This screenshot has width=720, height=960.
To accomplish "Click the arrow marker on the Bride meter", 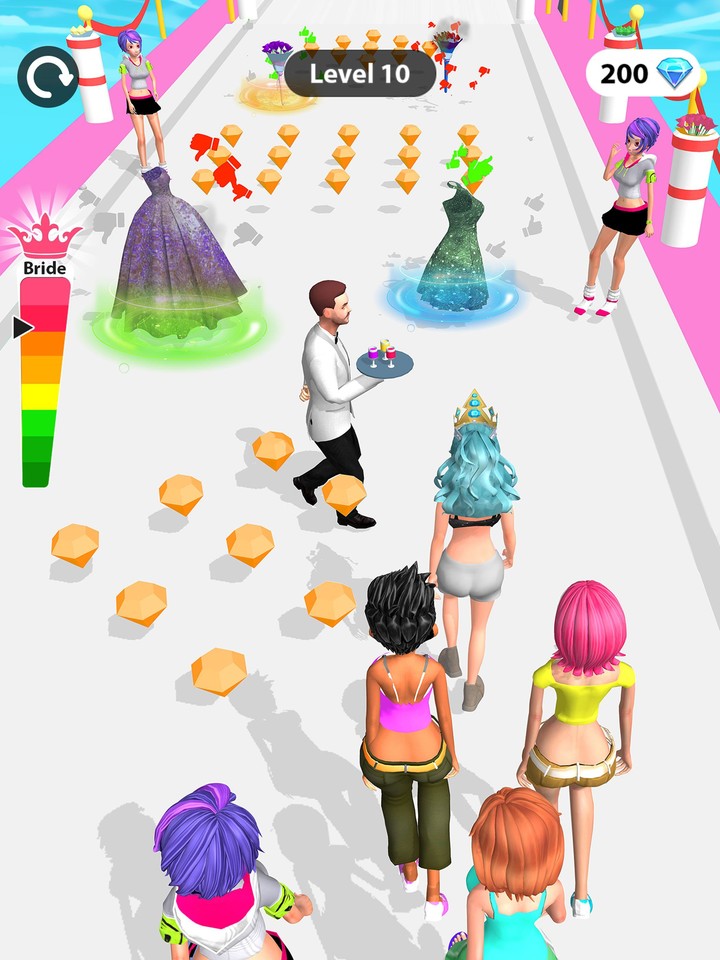I will point(20,325).
